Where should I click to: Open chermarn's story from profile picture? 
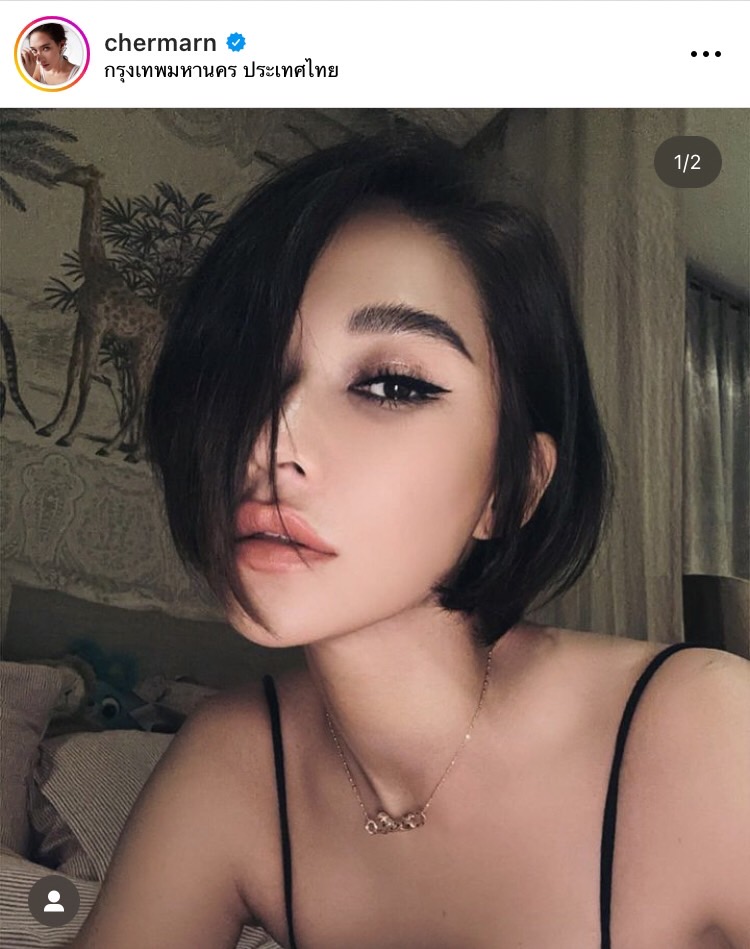tap(52, 54)
